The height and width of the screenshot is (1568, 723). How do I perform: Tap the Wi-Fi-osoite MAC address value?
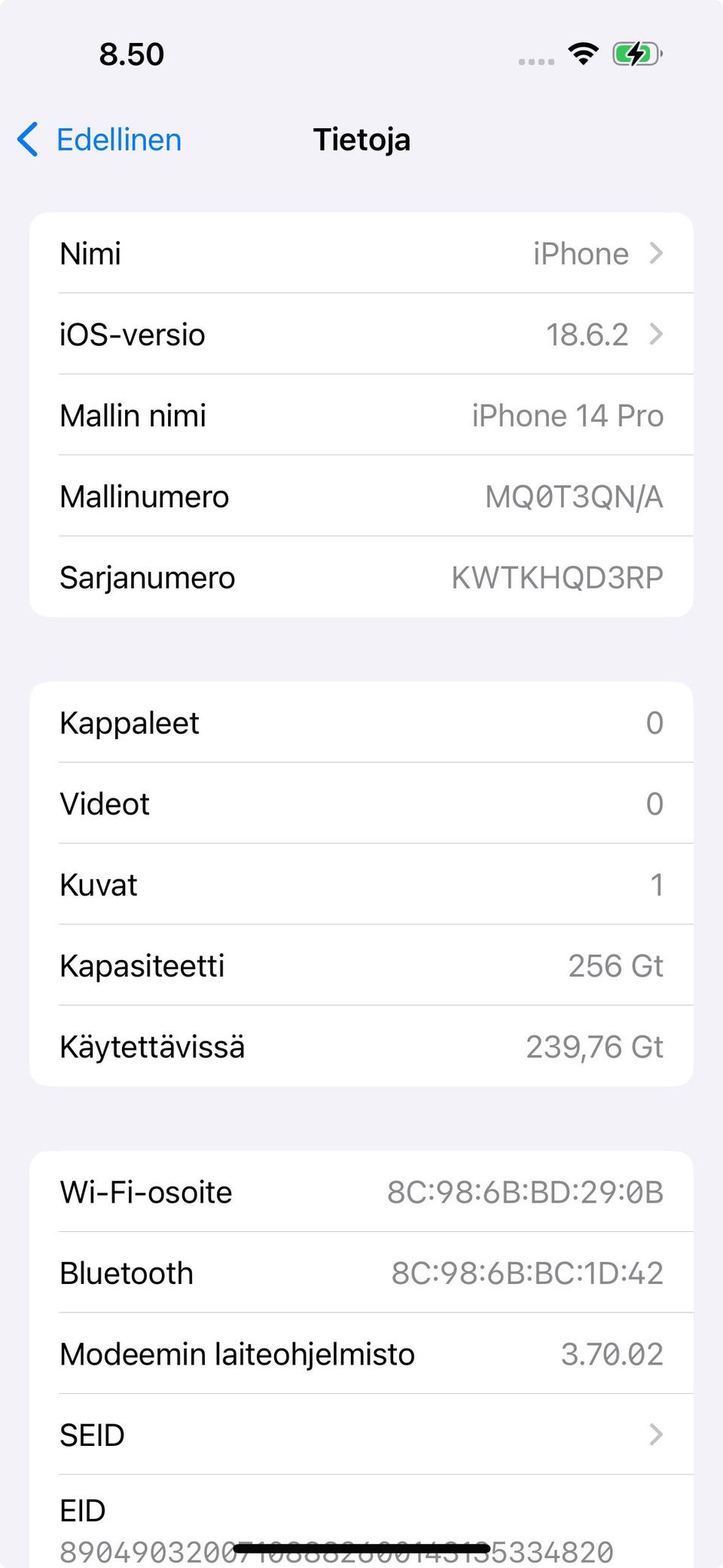pyautogui.click(x=525, y=1192)
